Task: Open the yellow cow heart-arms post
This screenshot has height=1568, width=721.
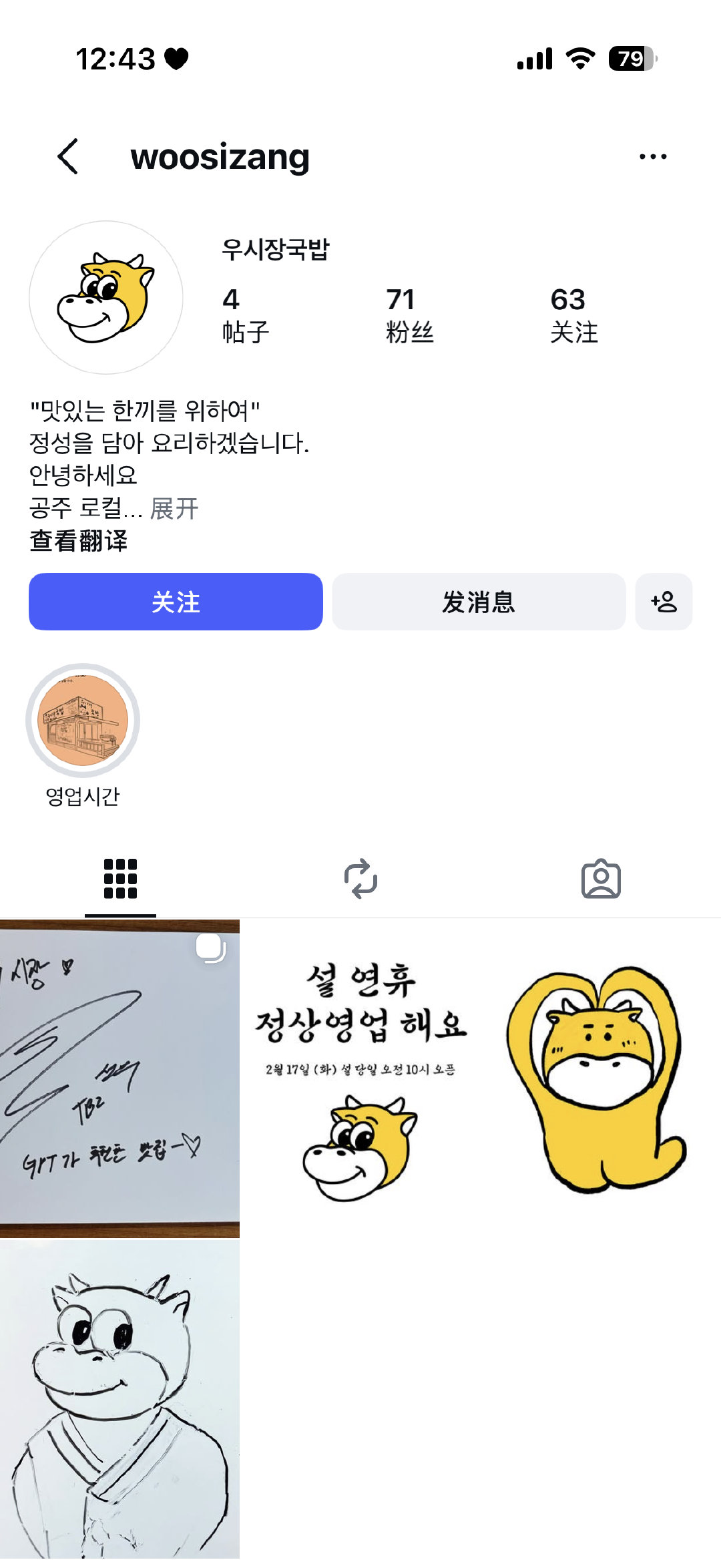Action: click(601, 1079)
